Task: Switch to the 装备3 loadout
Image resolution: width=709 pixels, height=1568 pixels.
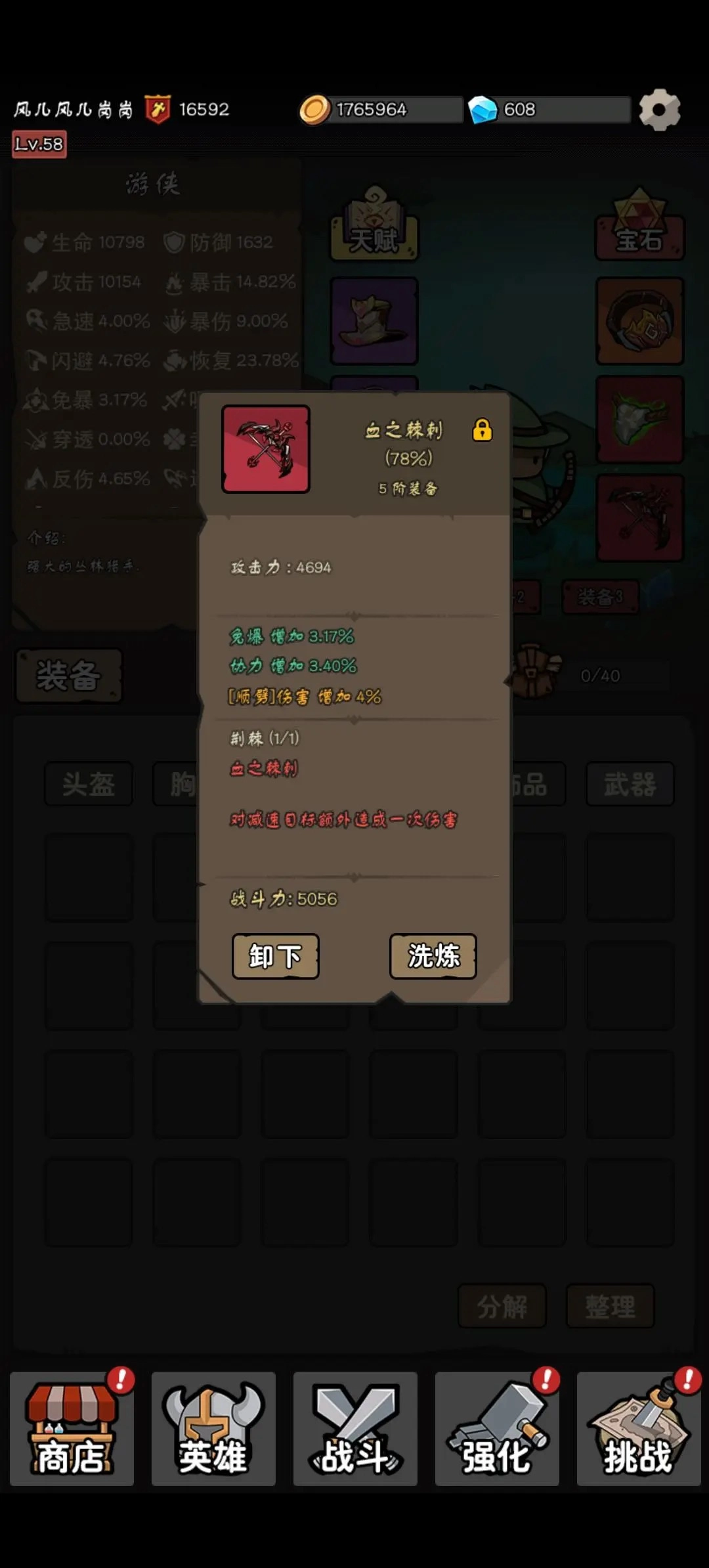Action: (x=600, y=597)
